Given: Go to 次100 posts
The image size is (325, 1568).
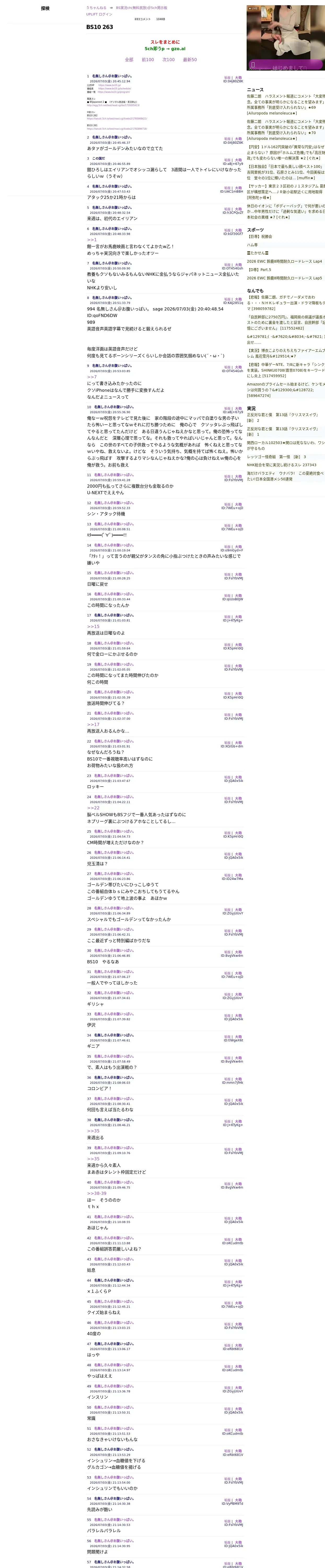Looking at the screenshot, I should pos(169,60).
